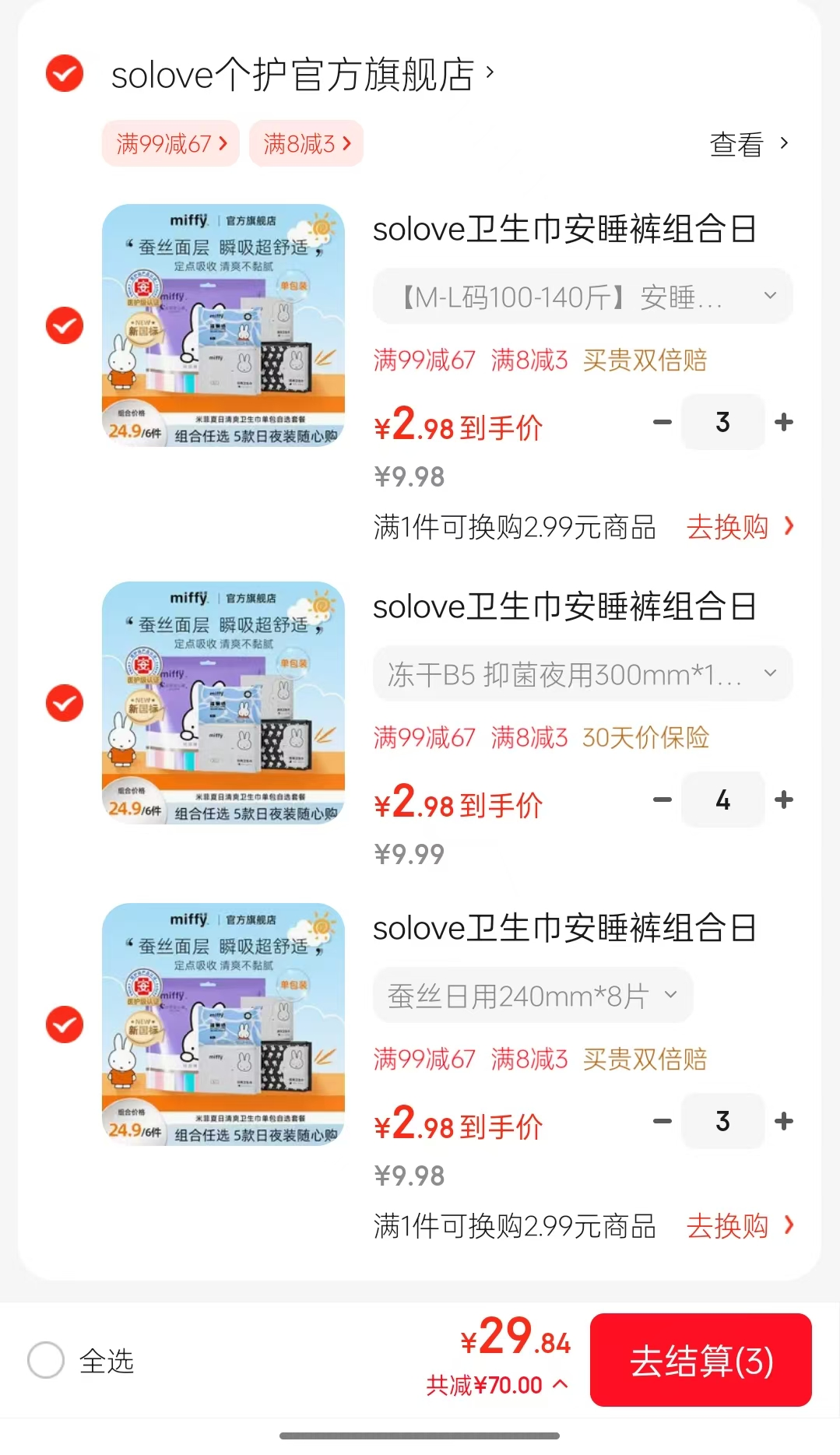Add one more 冻干B5 抑菌夜用300mm item
This screenshot has height=1455, width=840.
pyautogui.click(x=784, y=800)
